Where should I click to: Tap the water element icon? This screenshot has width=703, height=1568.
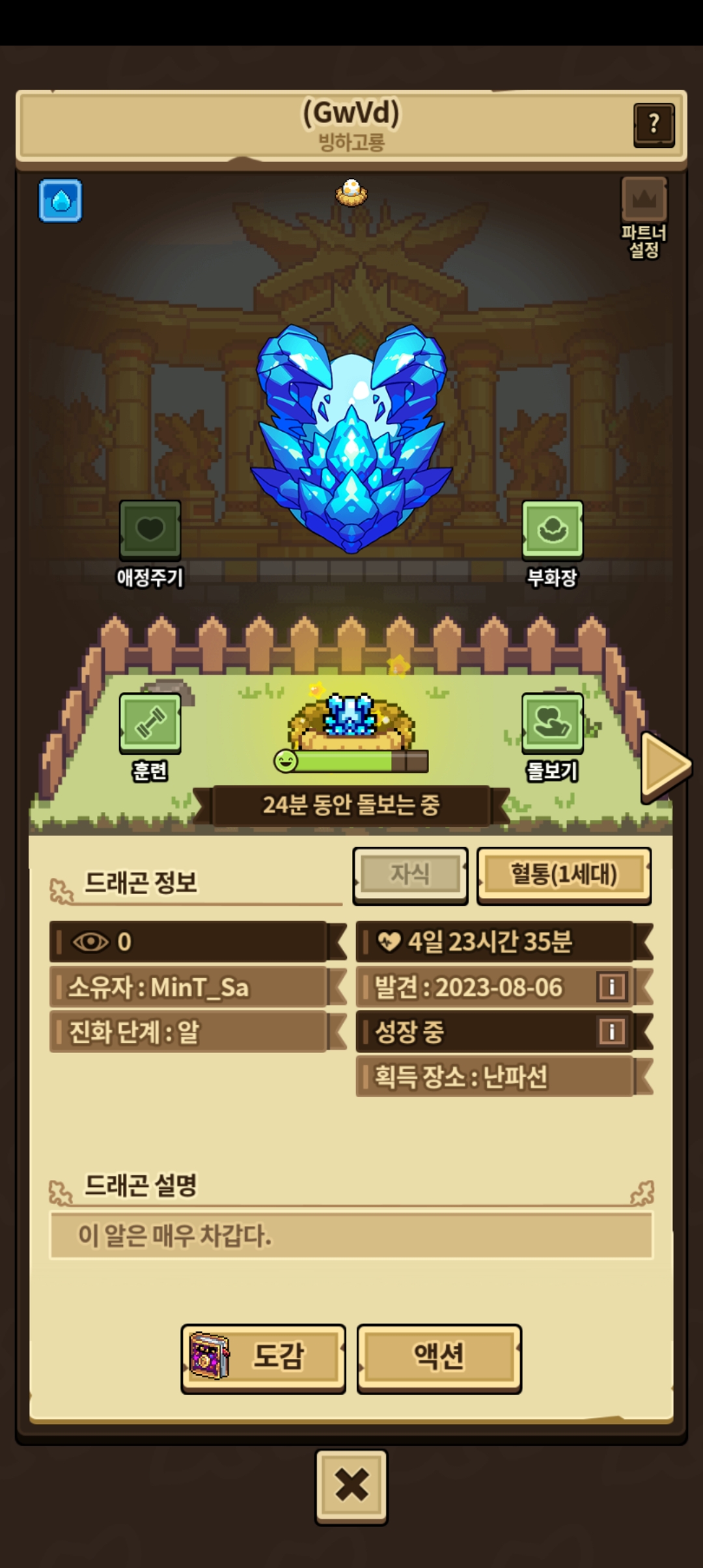[61, 201]
